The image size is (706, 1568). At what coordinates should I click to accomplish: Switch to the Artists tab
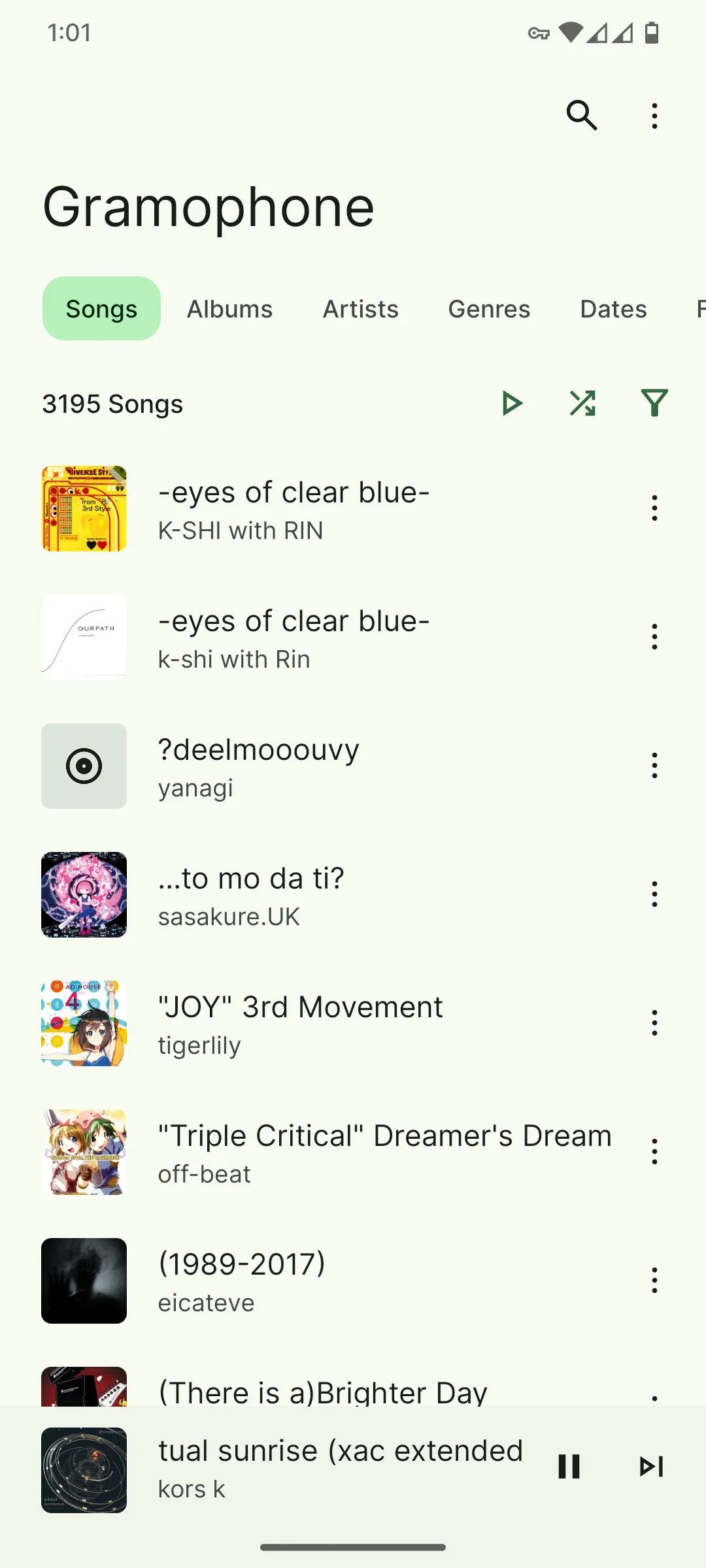pos(361,309)
